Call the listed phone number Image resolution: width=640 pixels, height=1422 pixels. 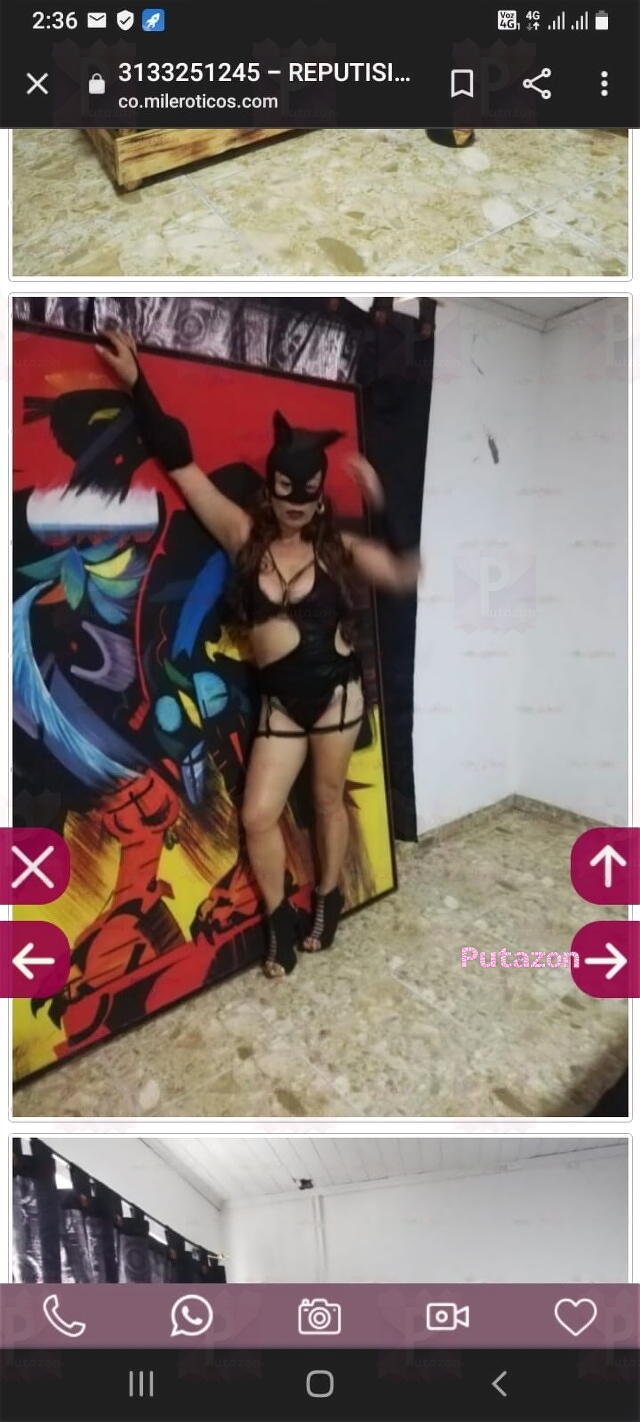pos(64,1317)
